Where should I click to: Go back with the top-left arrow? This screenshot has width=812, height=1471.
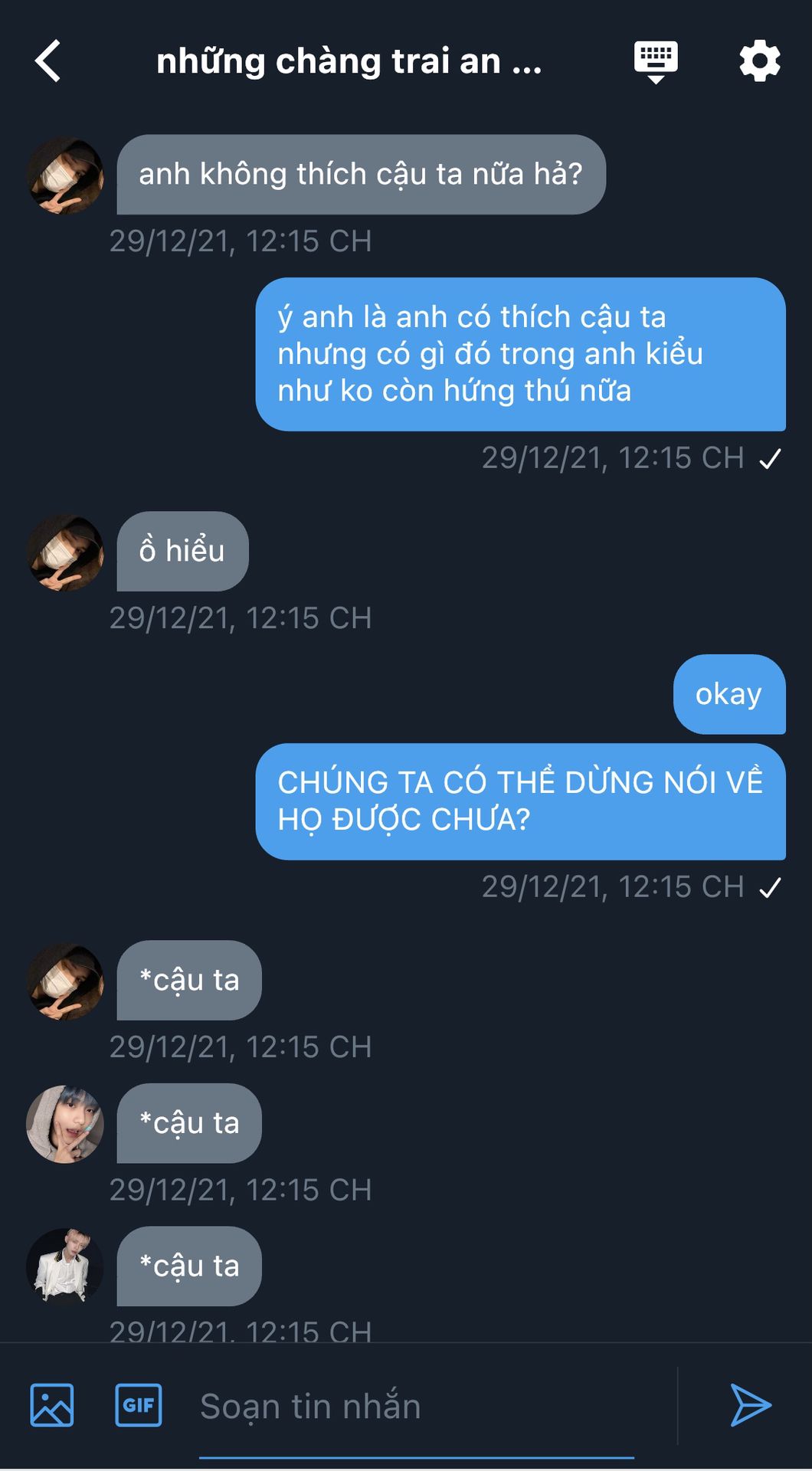[47, 61]
